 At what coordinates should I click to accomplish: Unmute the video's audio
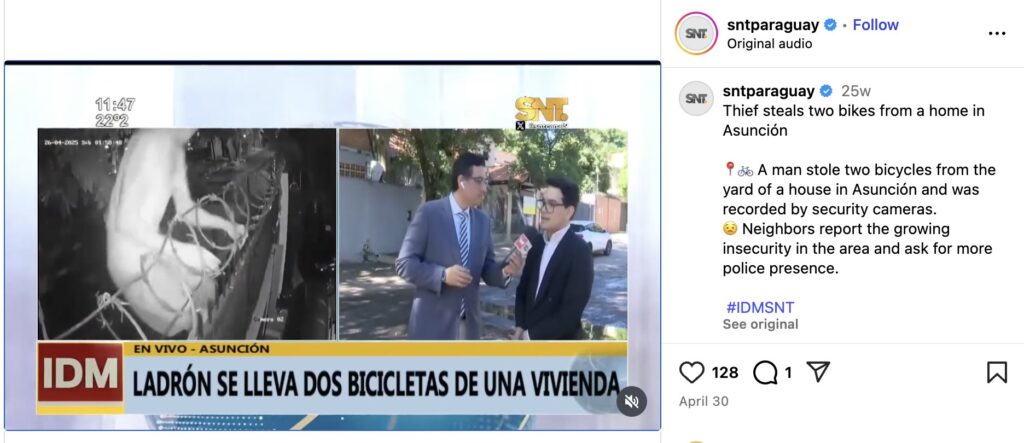(631, 401)
